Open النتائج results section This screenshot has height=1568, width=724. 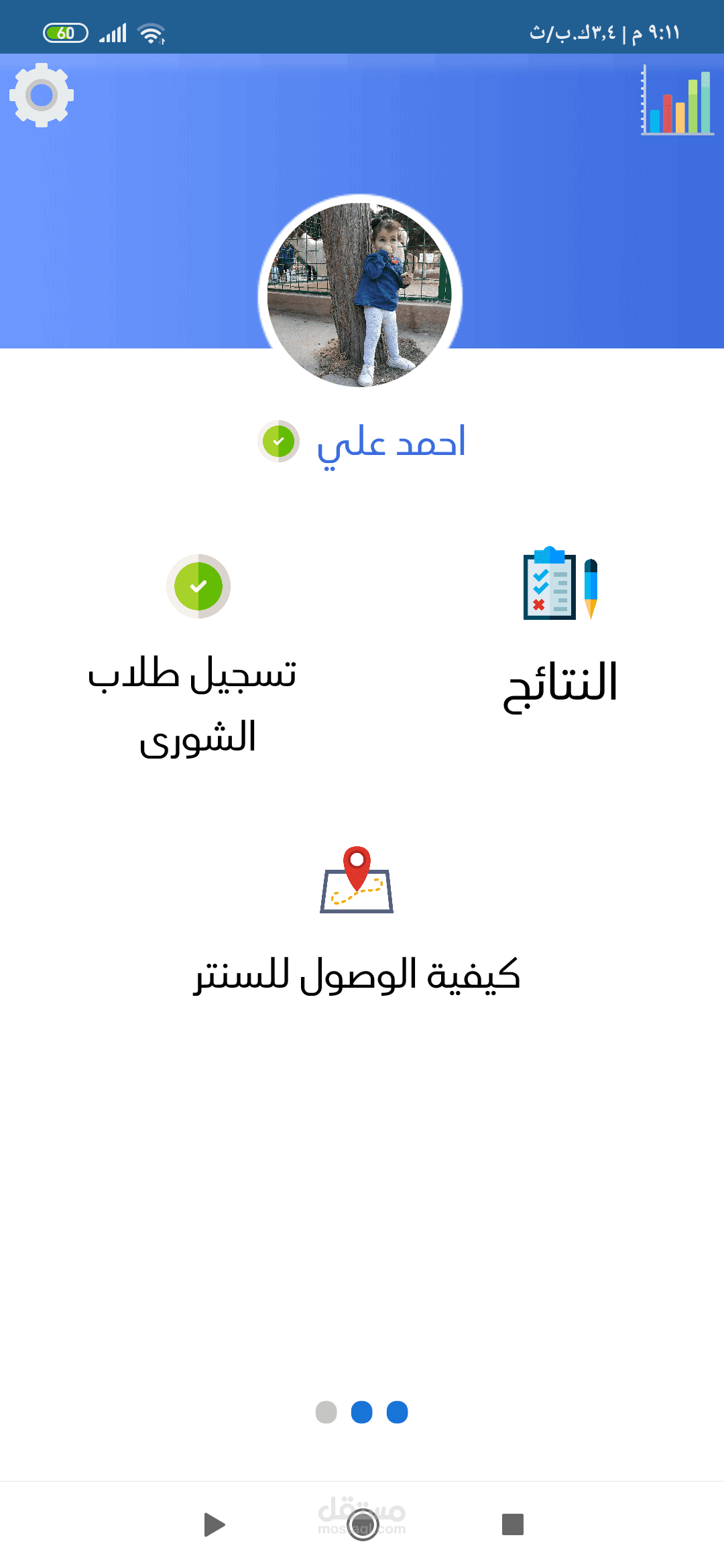[560, 630]
